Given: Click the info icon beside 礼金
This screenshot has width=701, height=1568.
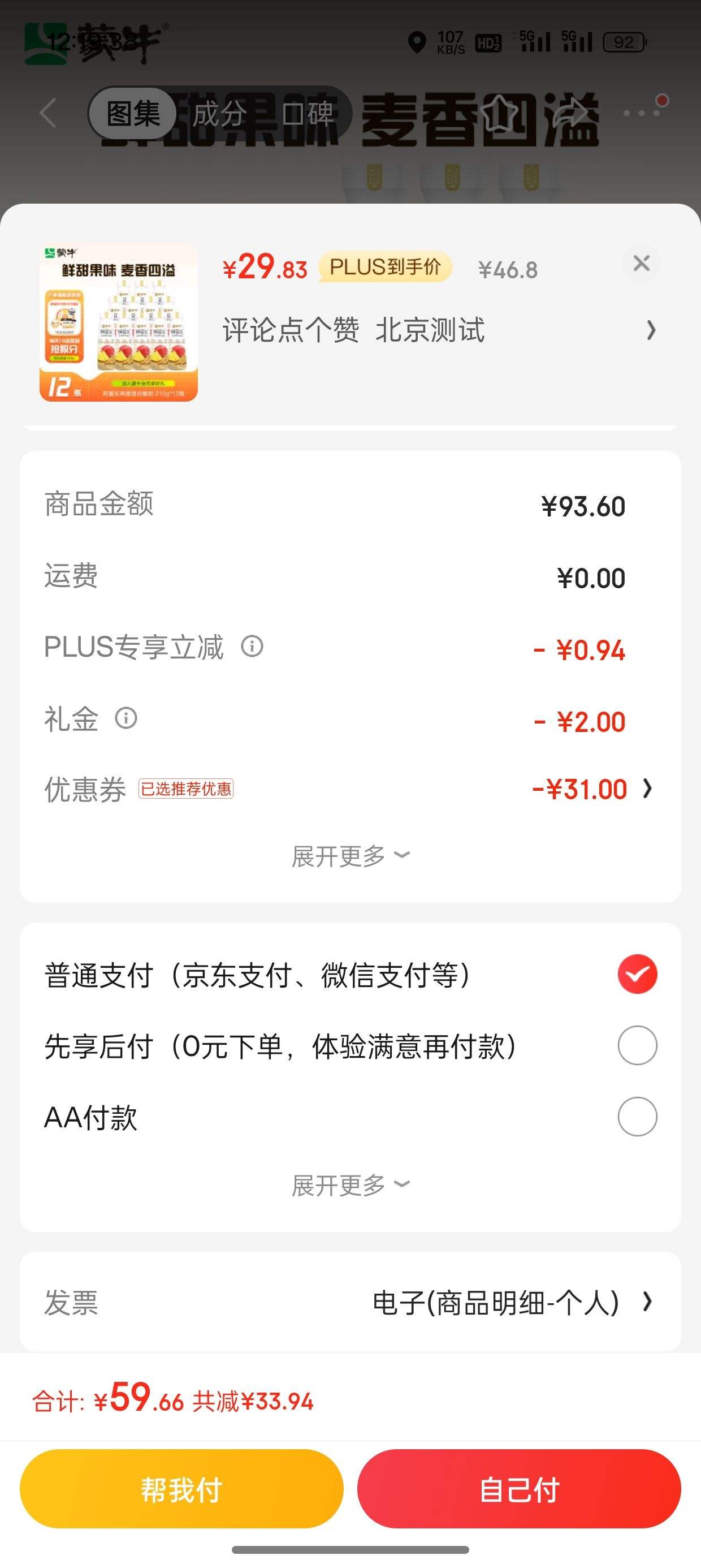Looking at the screenshot, I should click(x=127, y=718).
